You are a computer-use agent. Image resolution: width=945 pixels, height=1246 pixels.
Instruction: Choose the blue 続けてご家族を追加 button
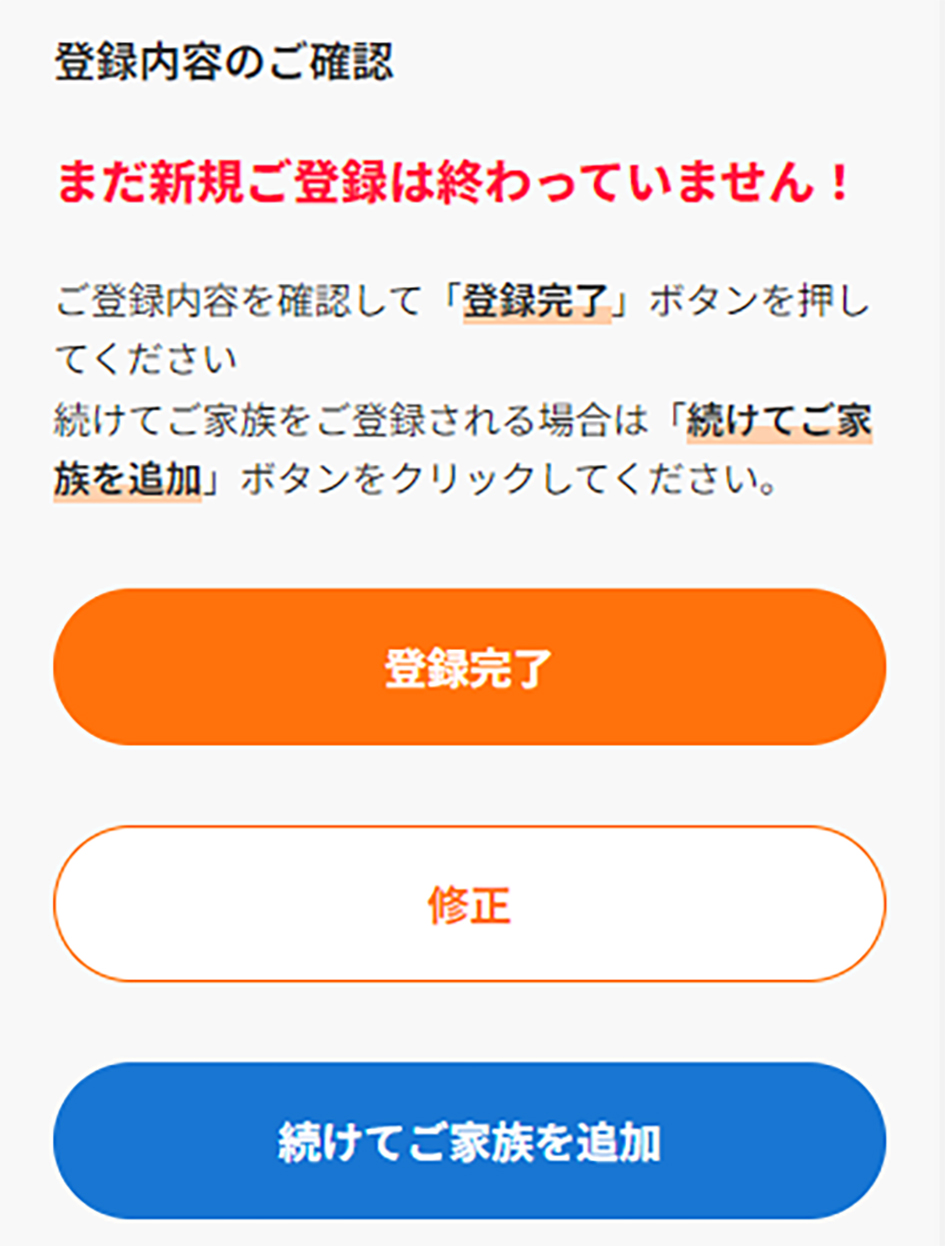click(x=469, y=1141)
